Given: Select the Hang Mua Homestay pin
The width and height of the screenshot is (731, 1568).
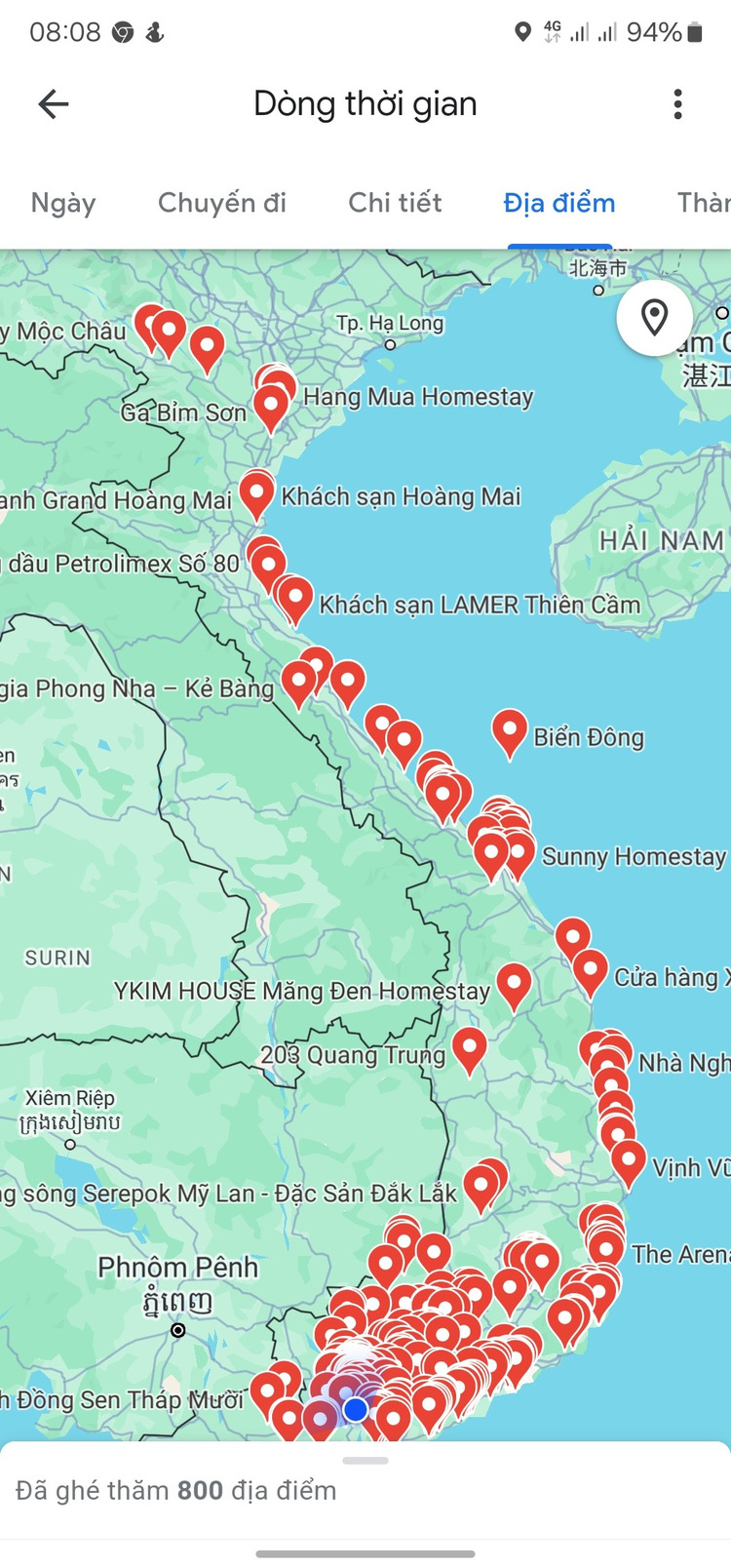Looking at the screenshot, I should click(273, 403).
